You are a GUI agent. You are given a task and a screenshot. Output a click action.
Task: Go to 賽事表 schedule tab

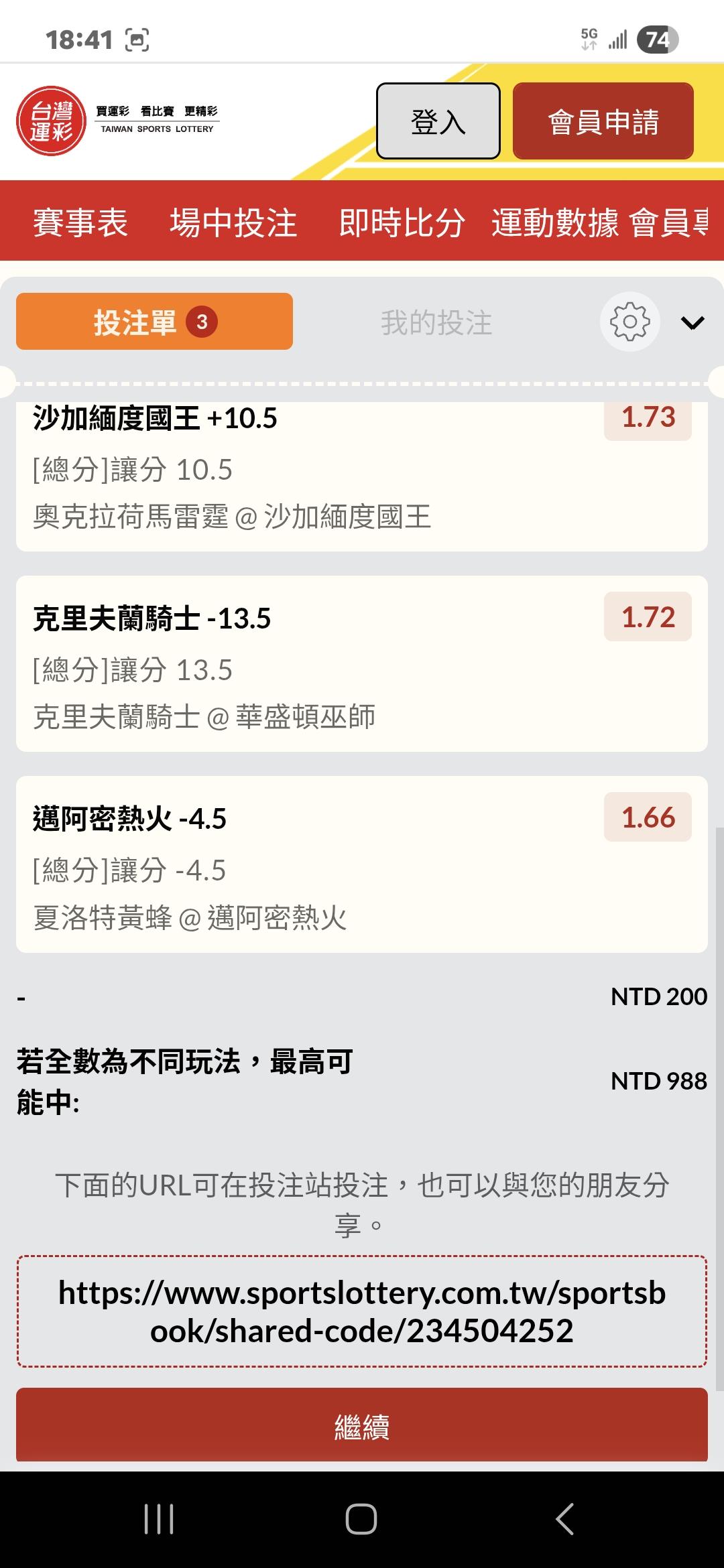[80, 222]
